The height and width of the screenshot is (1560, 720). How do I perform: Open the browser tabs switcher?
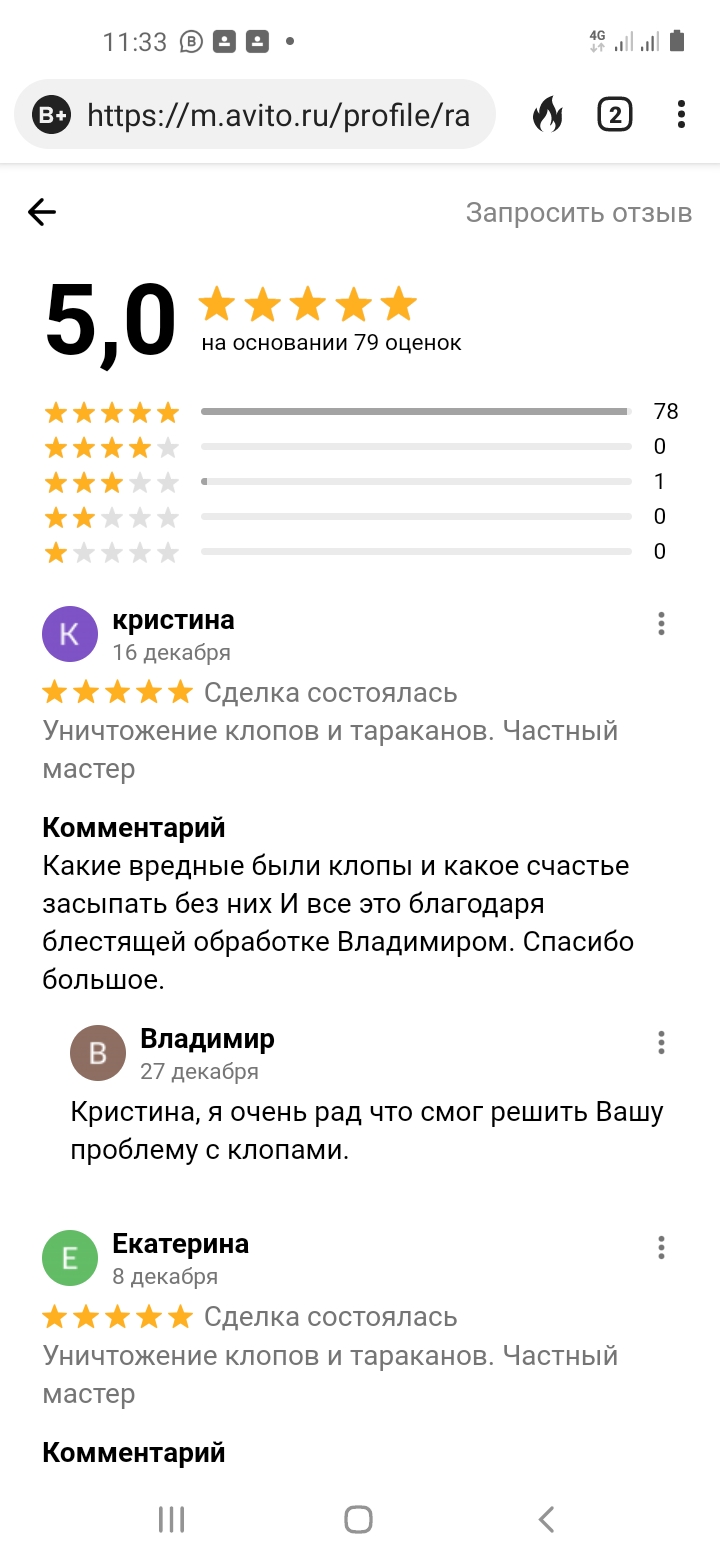click(x=615, y=115)
